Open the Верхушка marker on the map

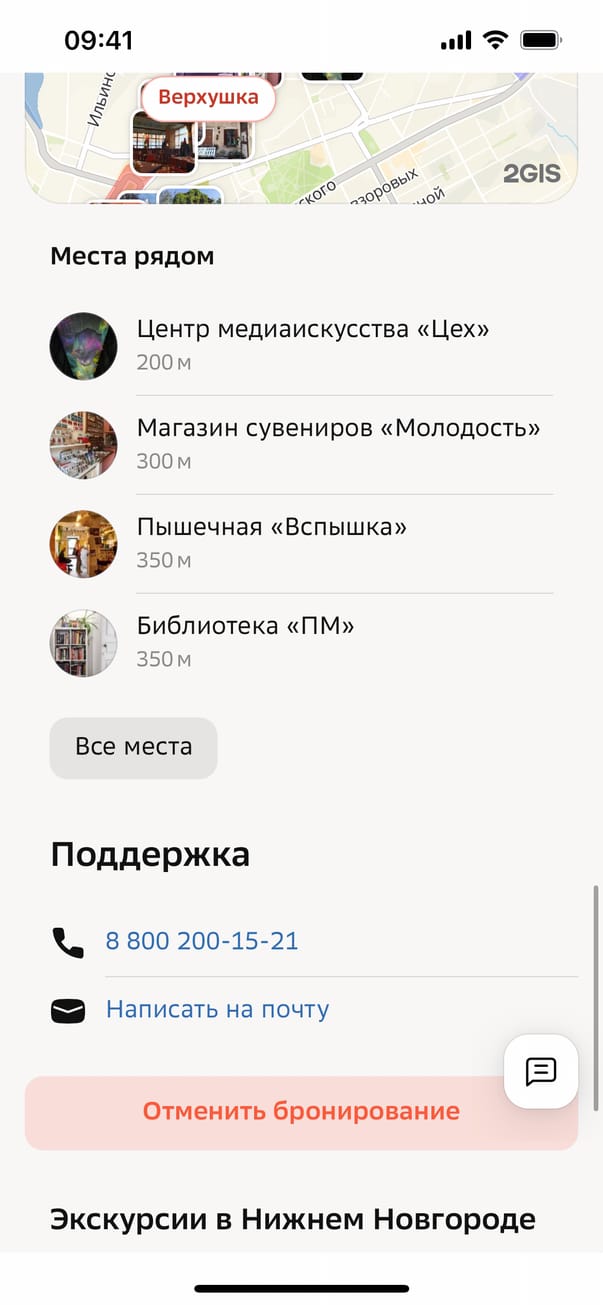208,98
